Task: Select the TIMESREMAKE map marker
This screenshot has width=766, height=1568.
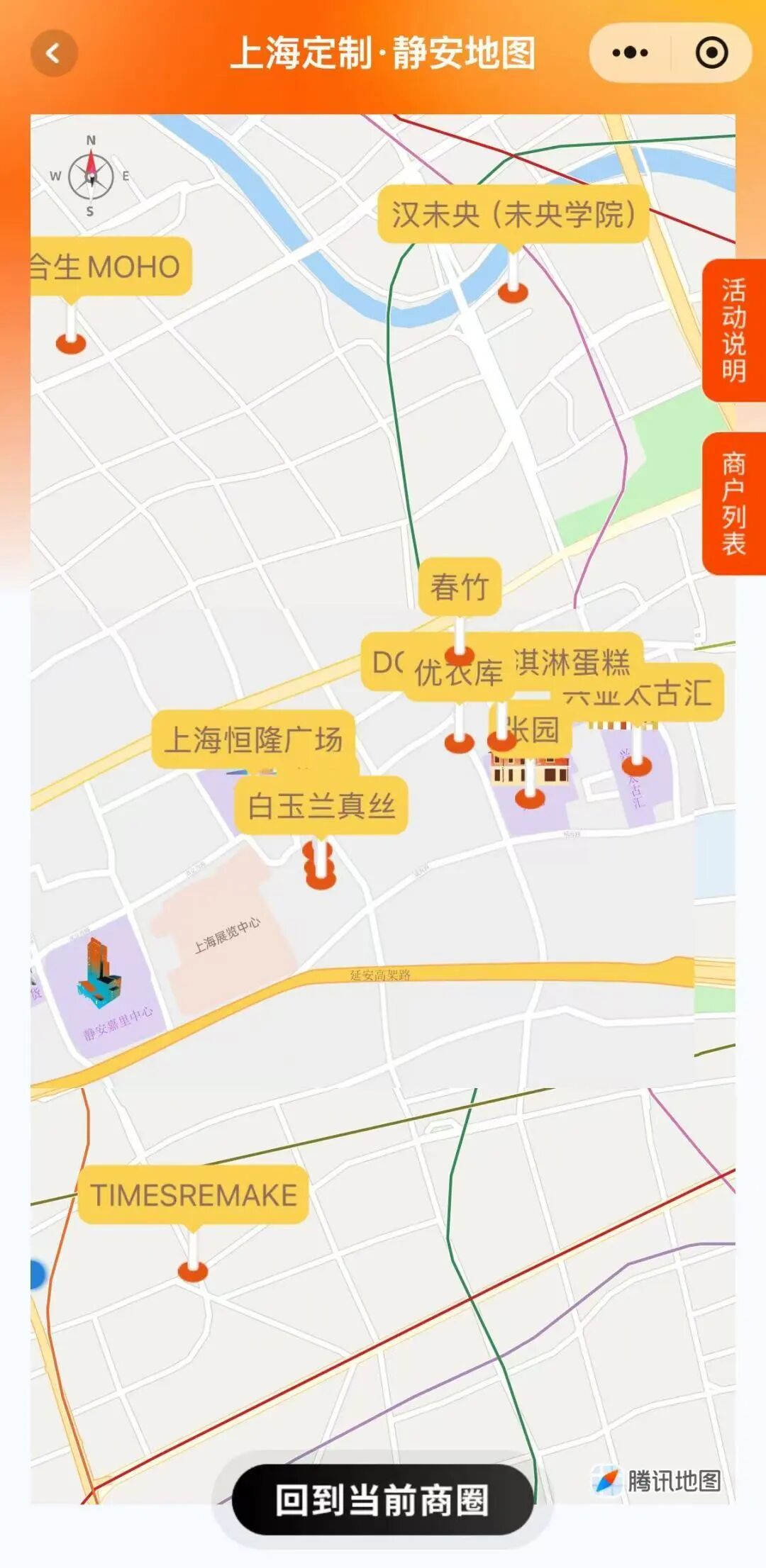Action: pos(194,1194)
